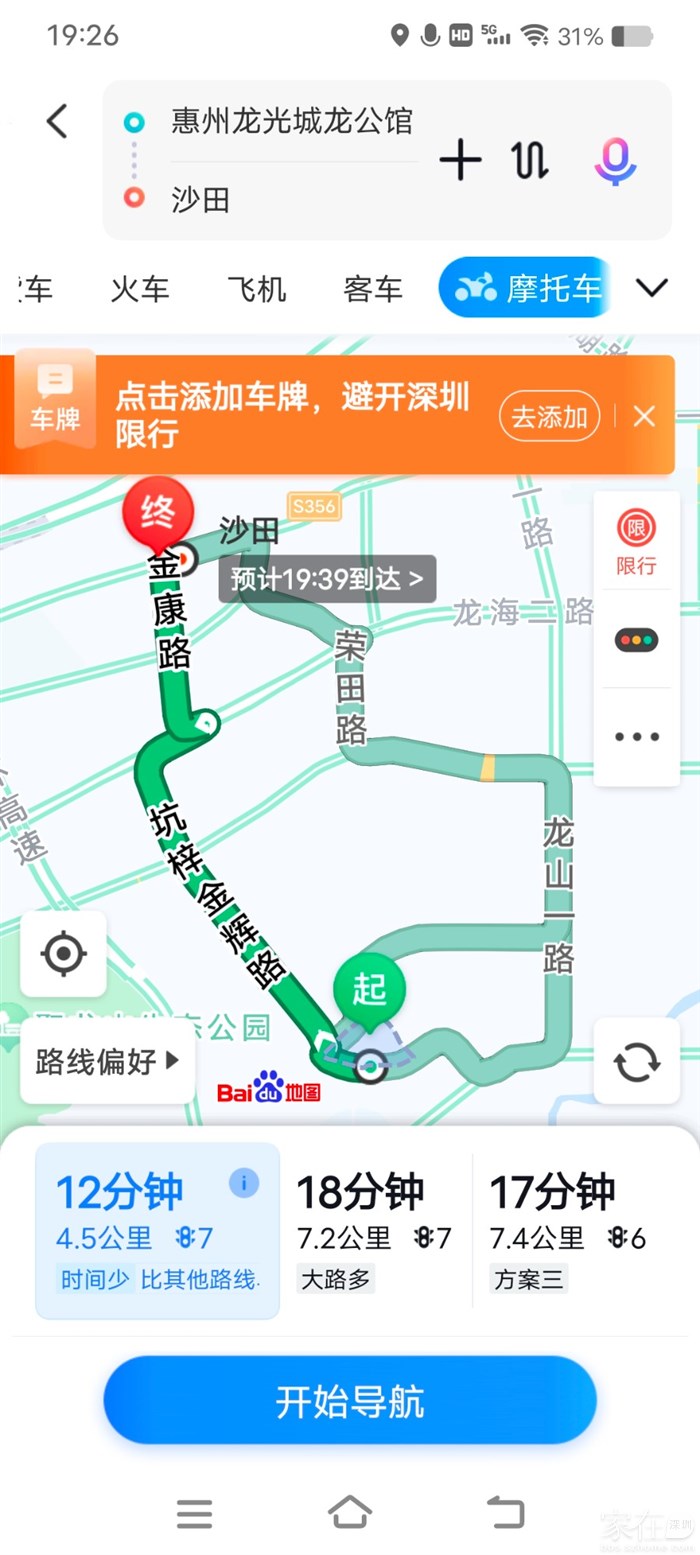Switch to the 飞机 tab

256,290
